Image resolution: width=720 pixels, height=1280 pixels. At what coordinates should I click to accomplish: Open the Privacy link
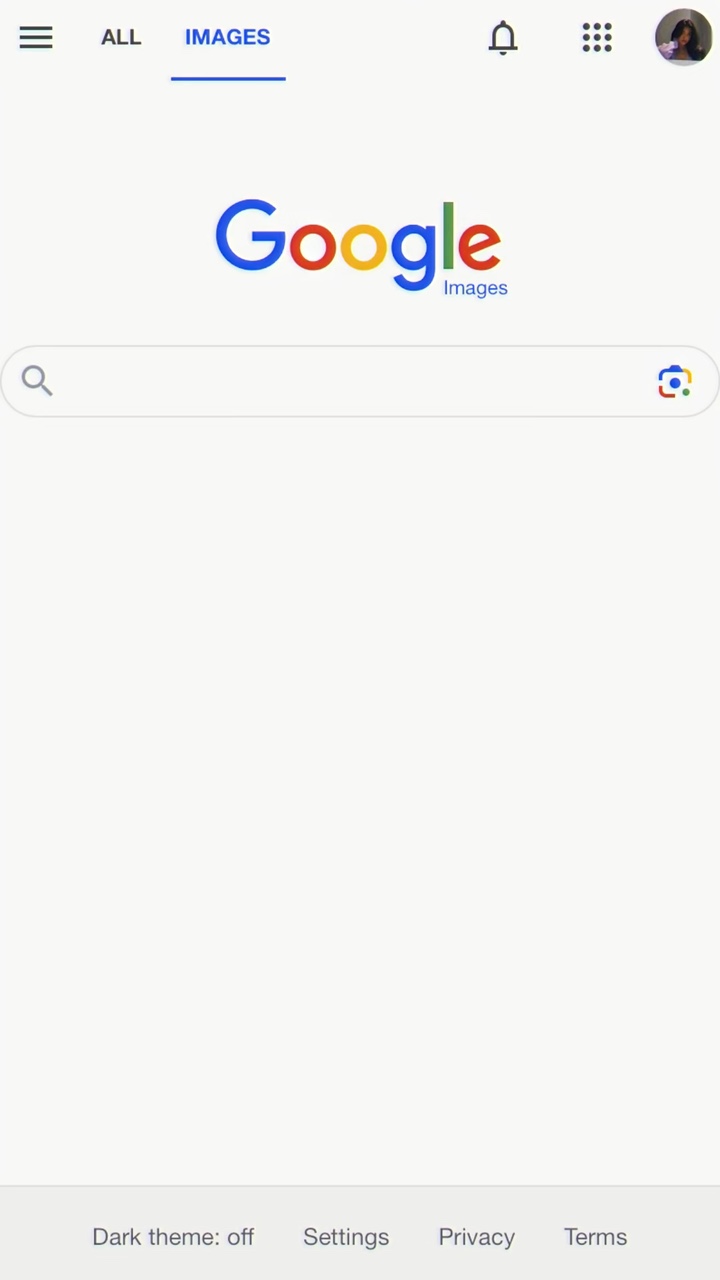[x=477, y=1237]
